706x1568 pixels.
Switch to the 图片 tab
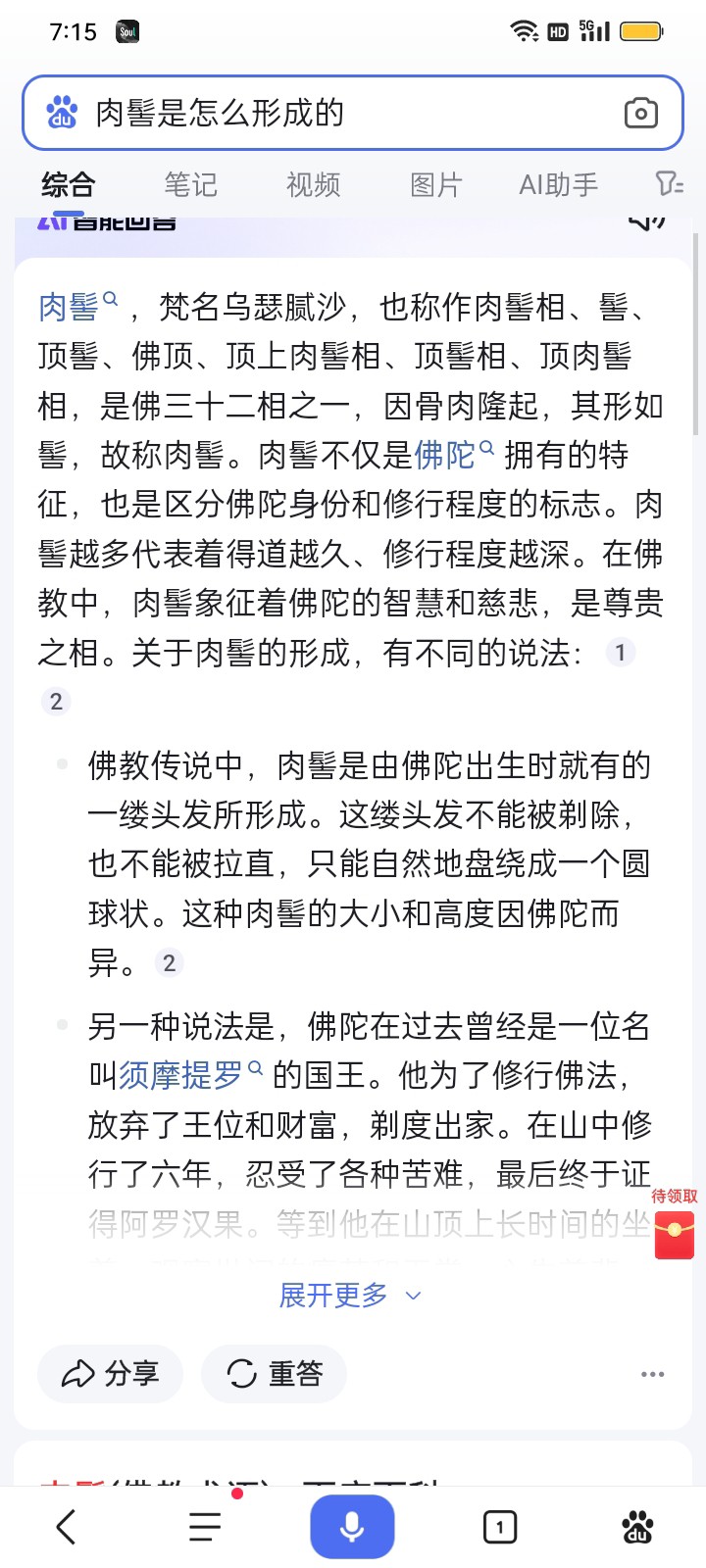436,184
